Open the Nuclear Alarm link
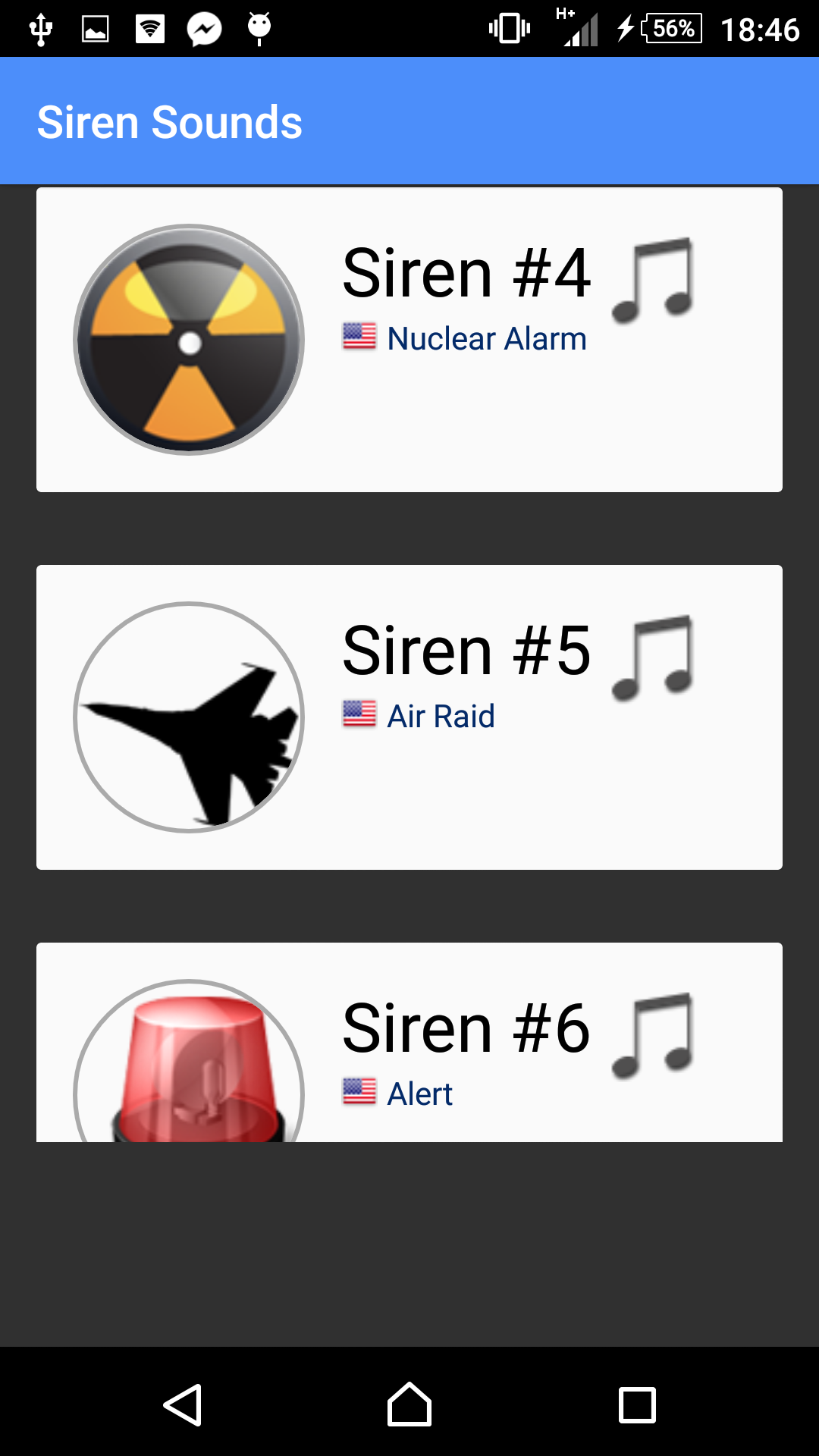Screen dimensions: 819x1456 (x=485, y=338)
